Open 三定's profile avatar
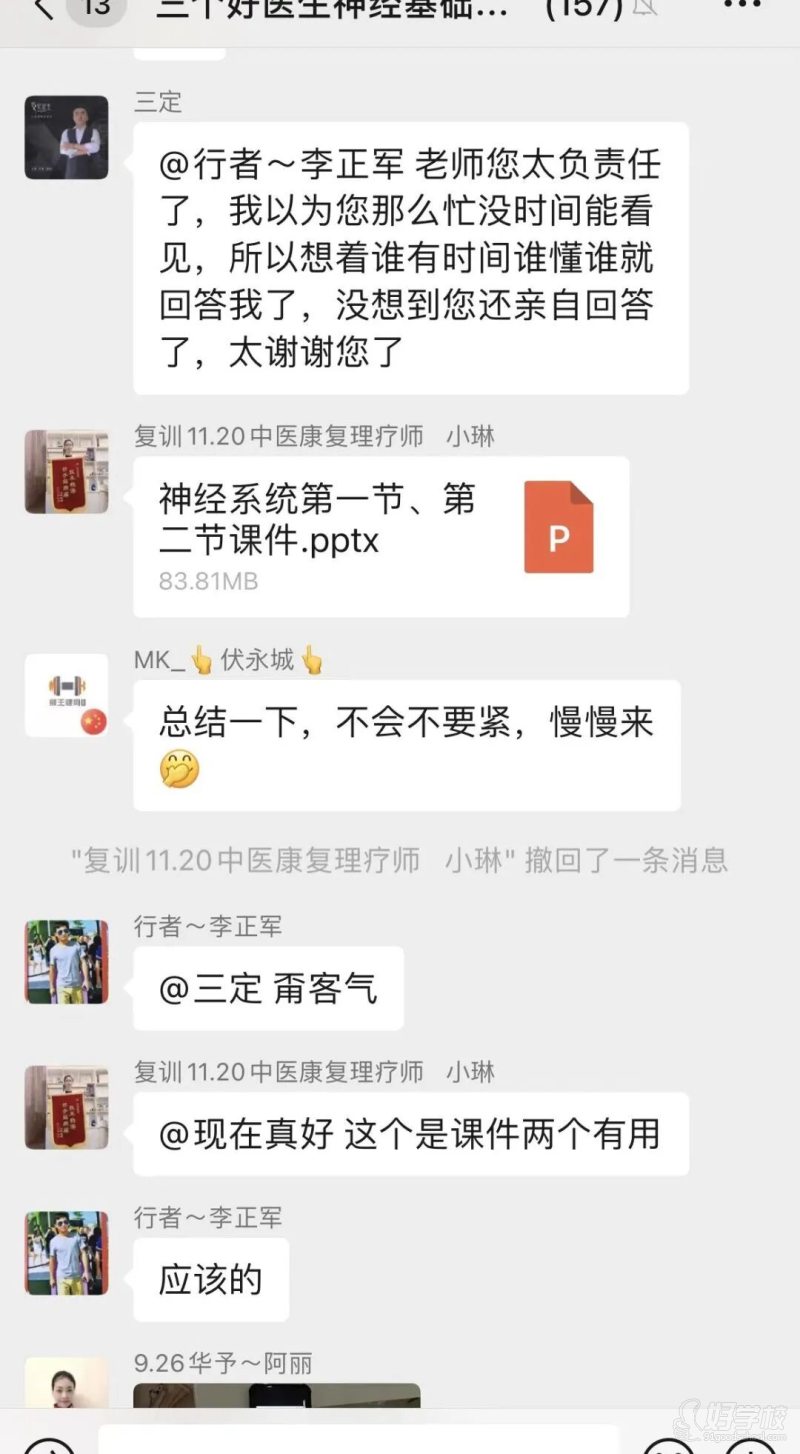 tap(66, 137)
